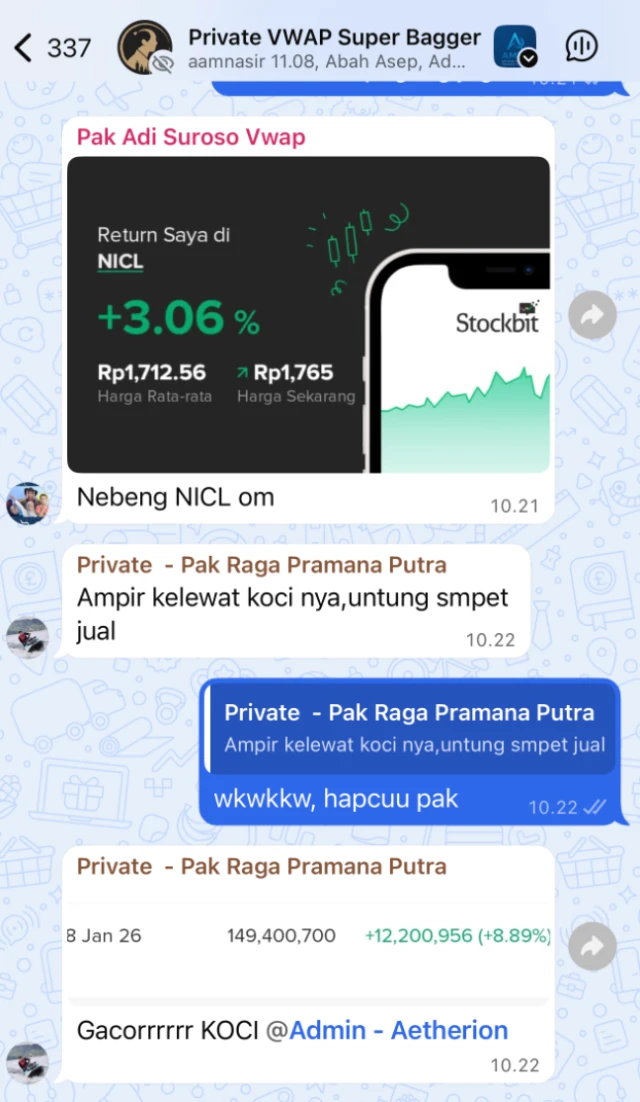The height and width of the screenshot is (1102, 640).
Task: Jump to quoted Pak Raga Pramana message
Action: (410, 727)
